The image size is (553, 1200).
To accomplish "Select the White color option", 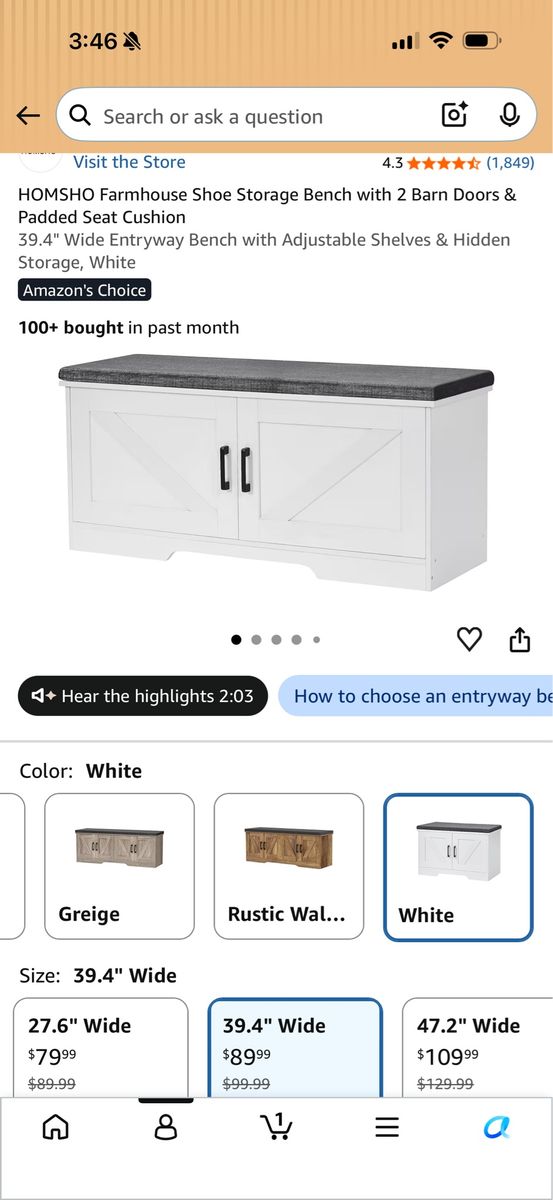I will (x=458, y=867).
